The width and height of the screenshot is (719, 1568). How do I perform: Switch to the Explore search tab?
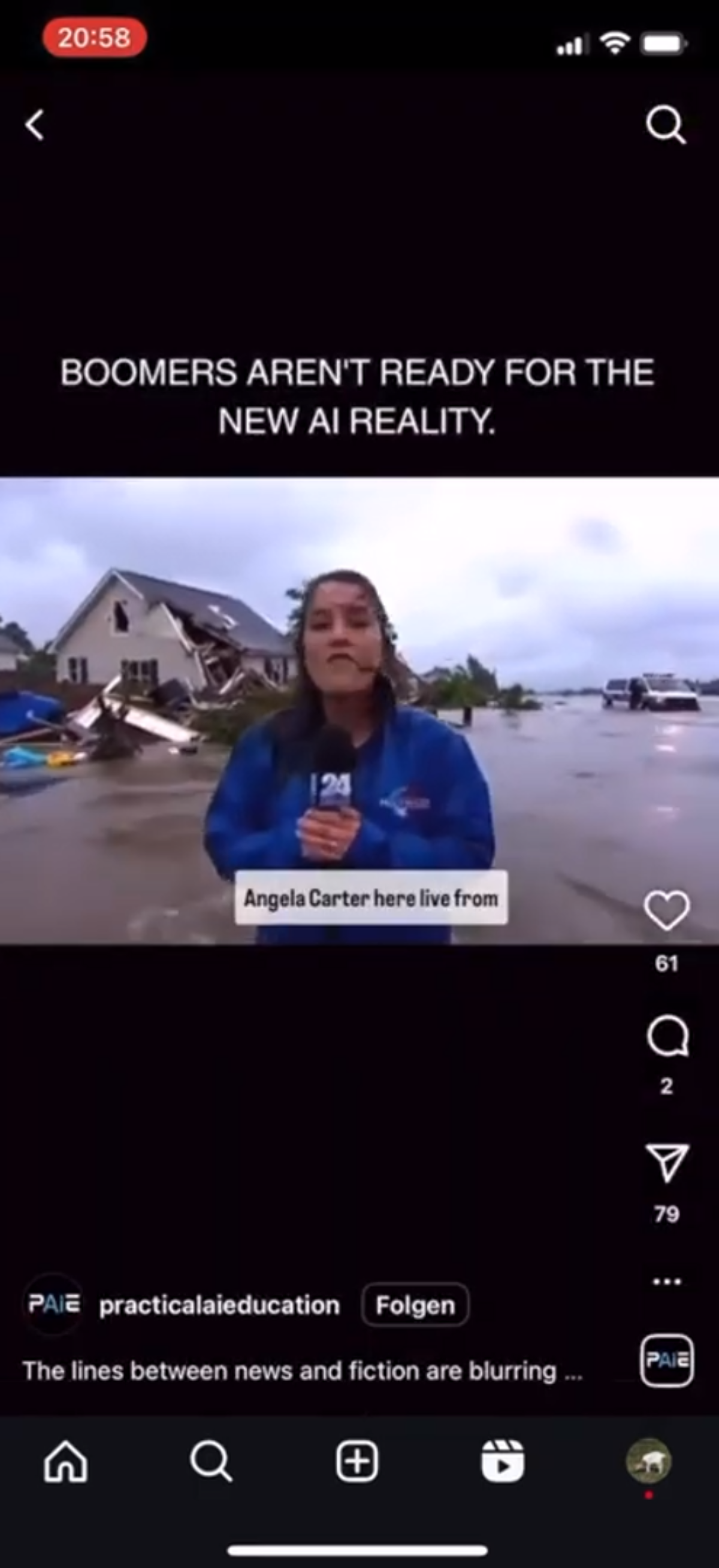click(x=212, y=1461)
